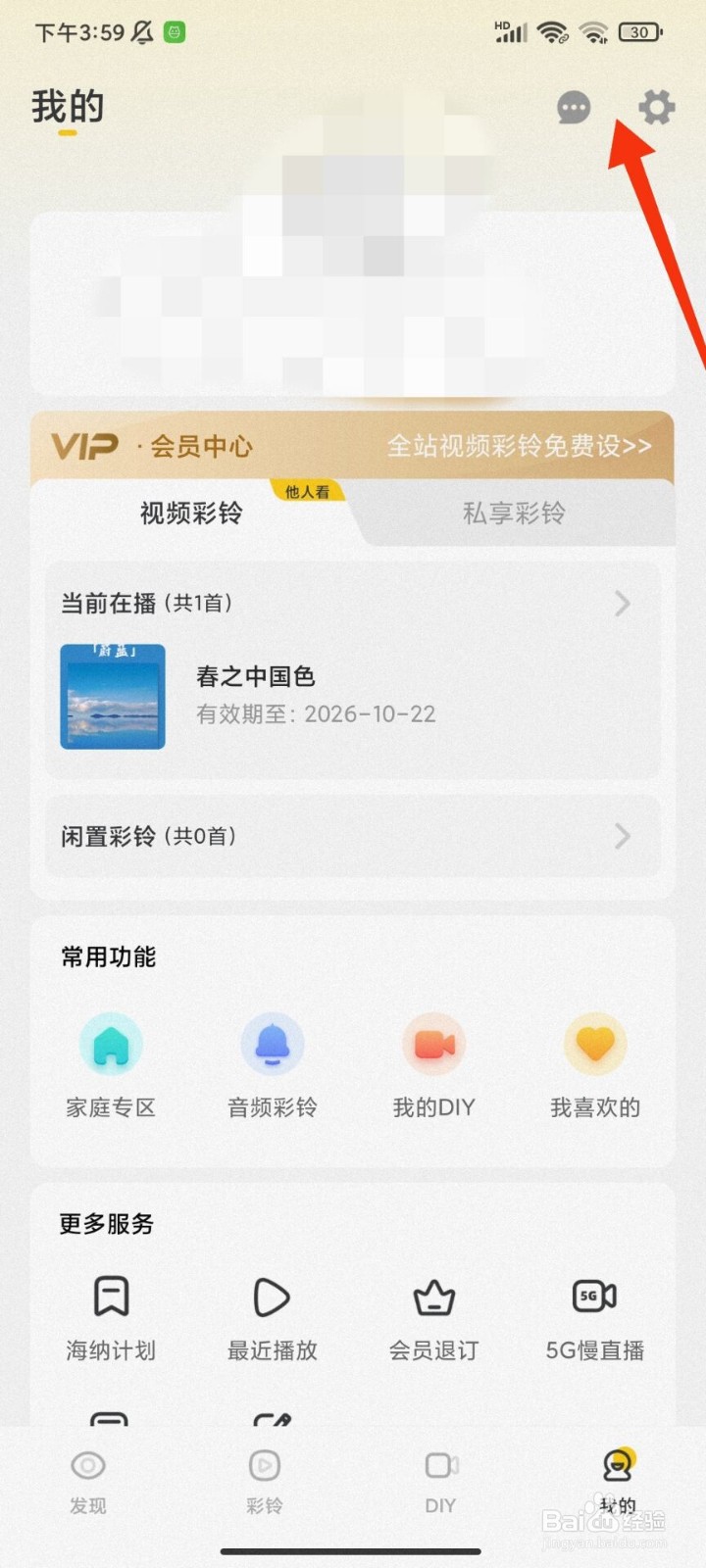The image size is (706, 1568).
Task: Open the settings gear icon
Action: click(x=656, y=107)
